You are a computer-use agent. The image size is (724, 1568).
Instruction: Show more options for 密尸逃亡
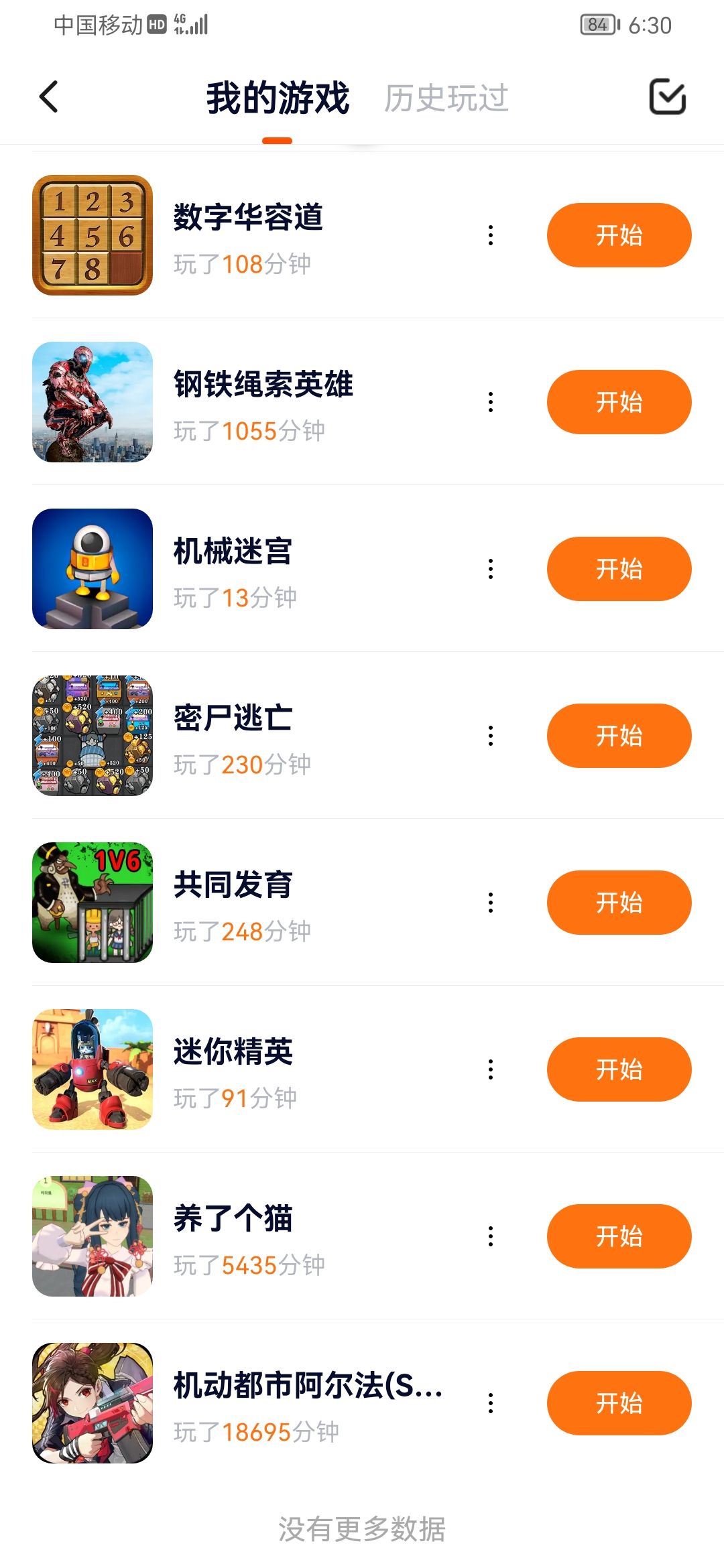point(491,736)
